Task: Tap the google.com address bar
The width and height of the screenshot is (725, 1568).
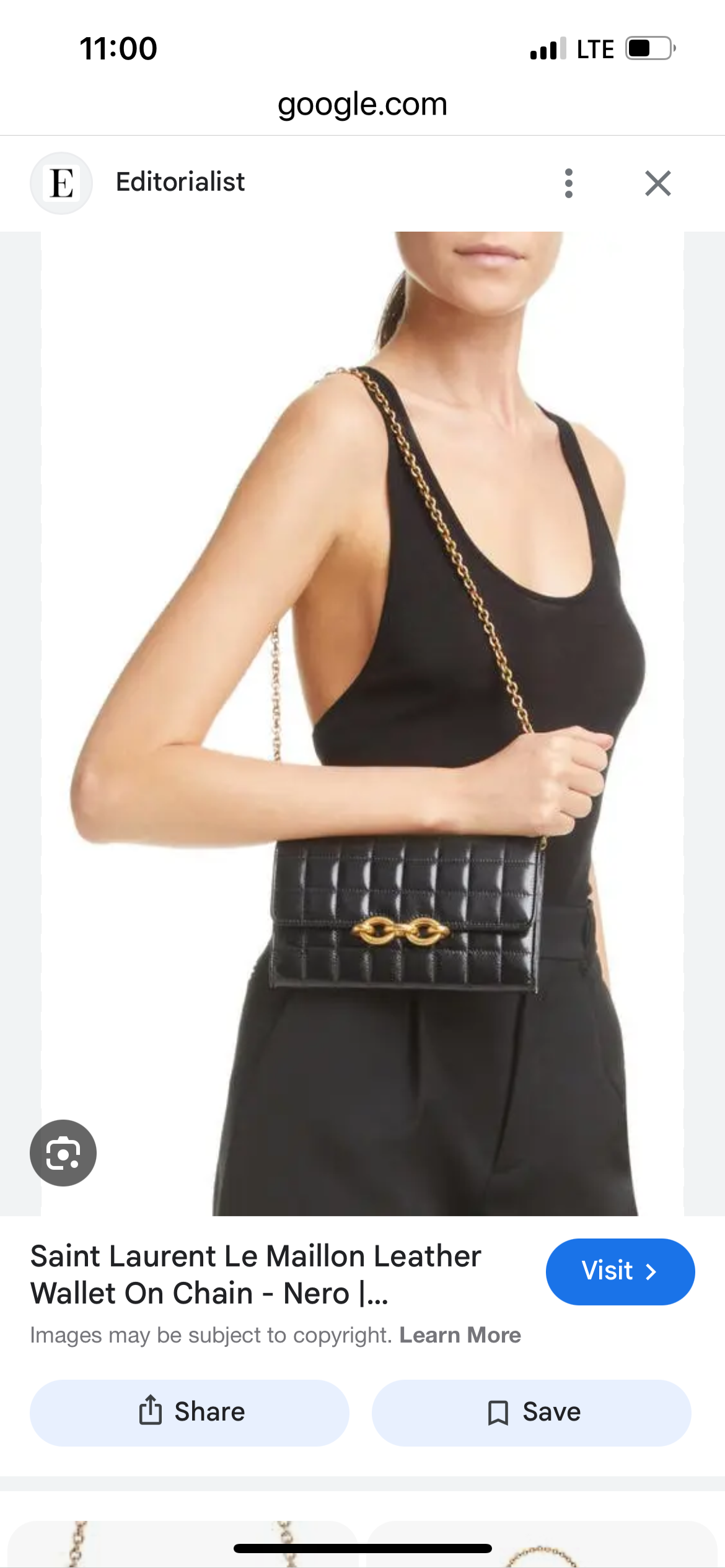Action: click(362, 104)
